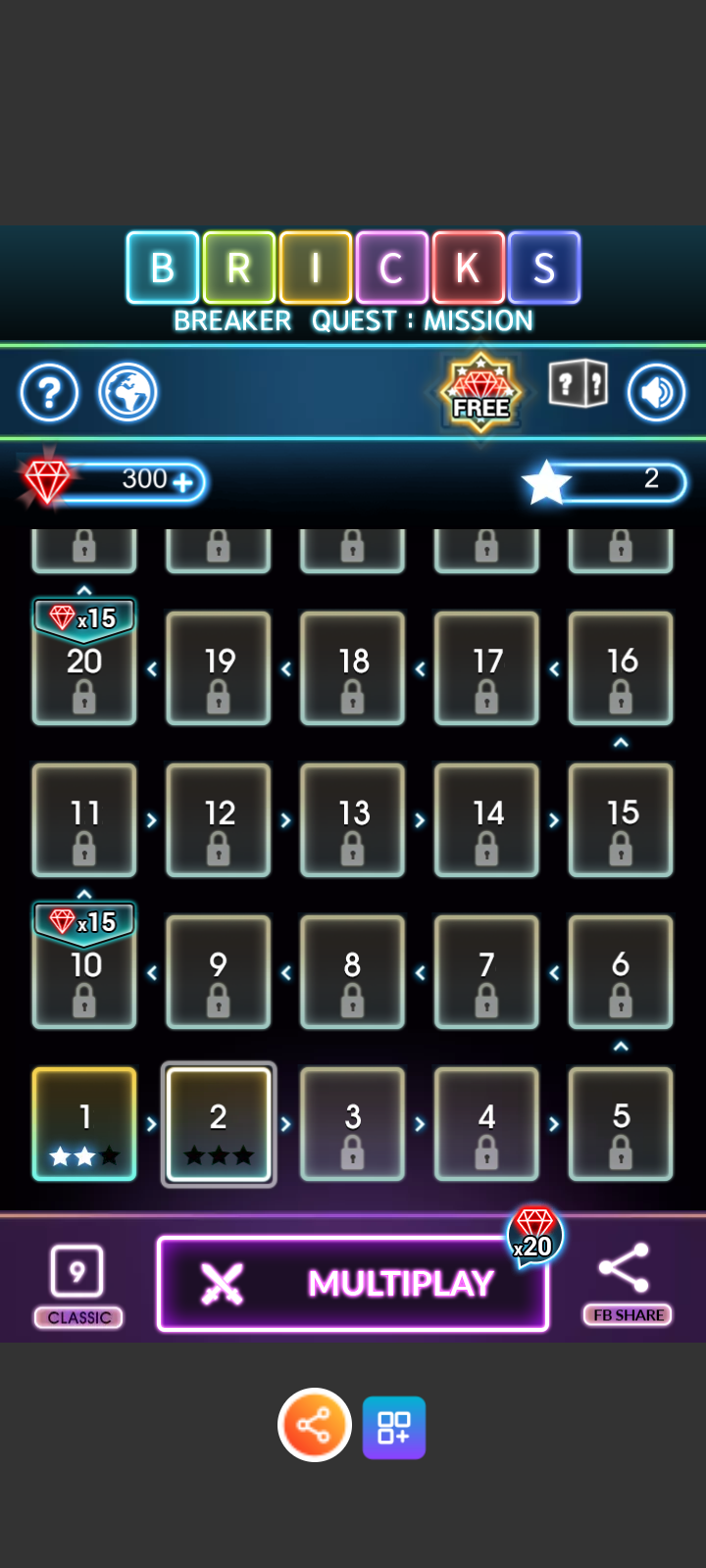The width and height of the screenshot is (706, 1568).
Task: Open the globe language icon
Action: [x=127, y=393]
